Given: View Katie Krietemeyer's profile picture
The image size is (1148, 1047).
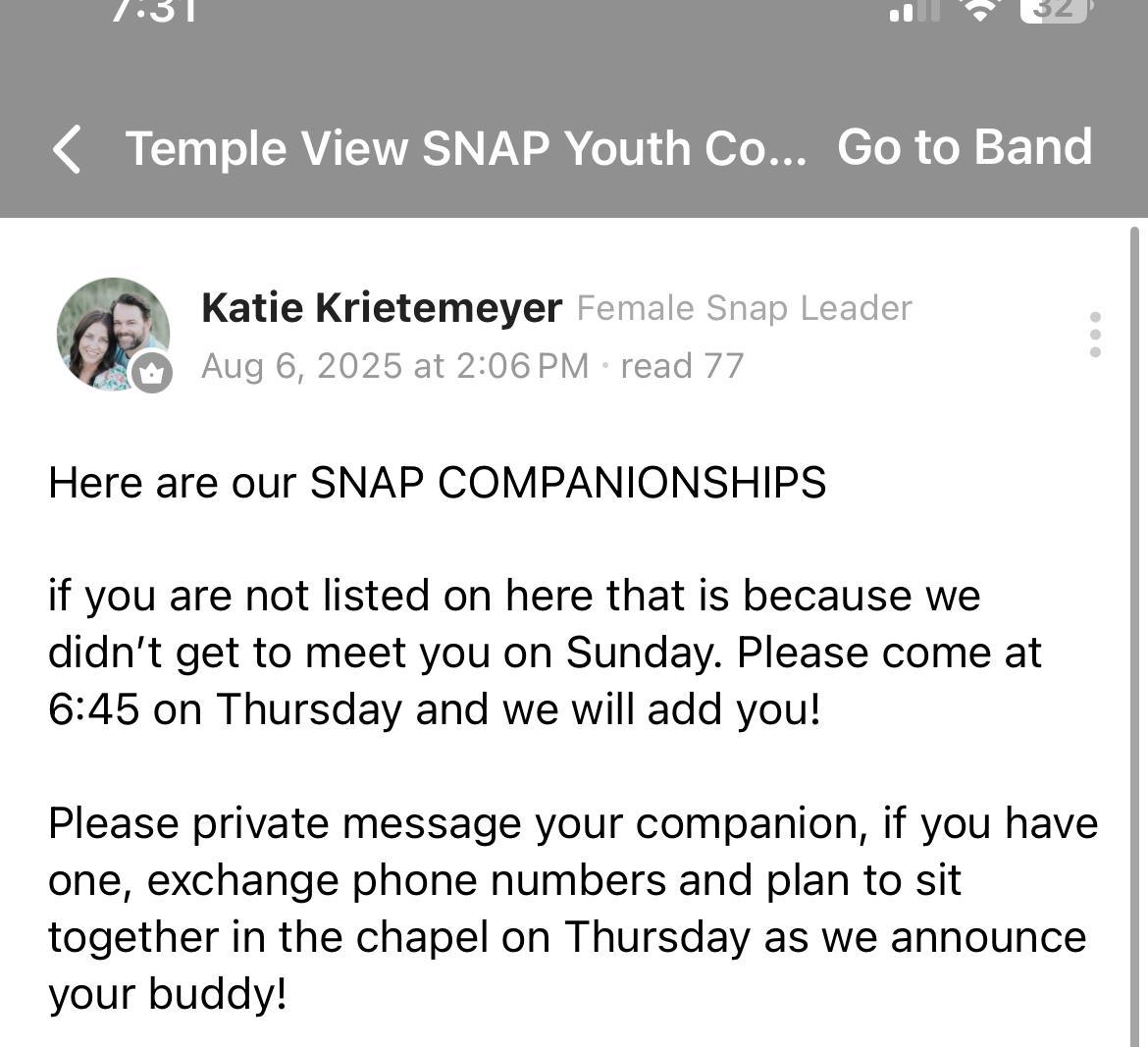Looking at the screenshot, I should pyautogui.click(x=113, y=335).
